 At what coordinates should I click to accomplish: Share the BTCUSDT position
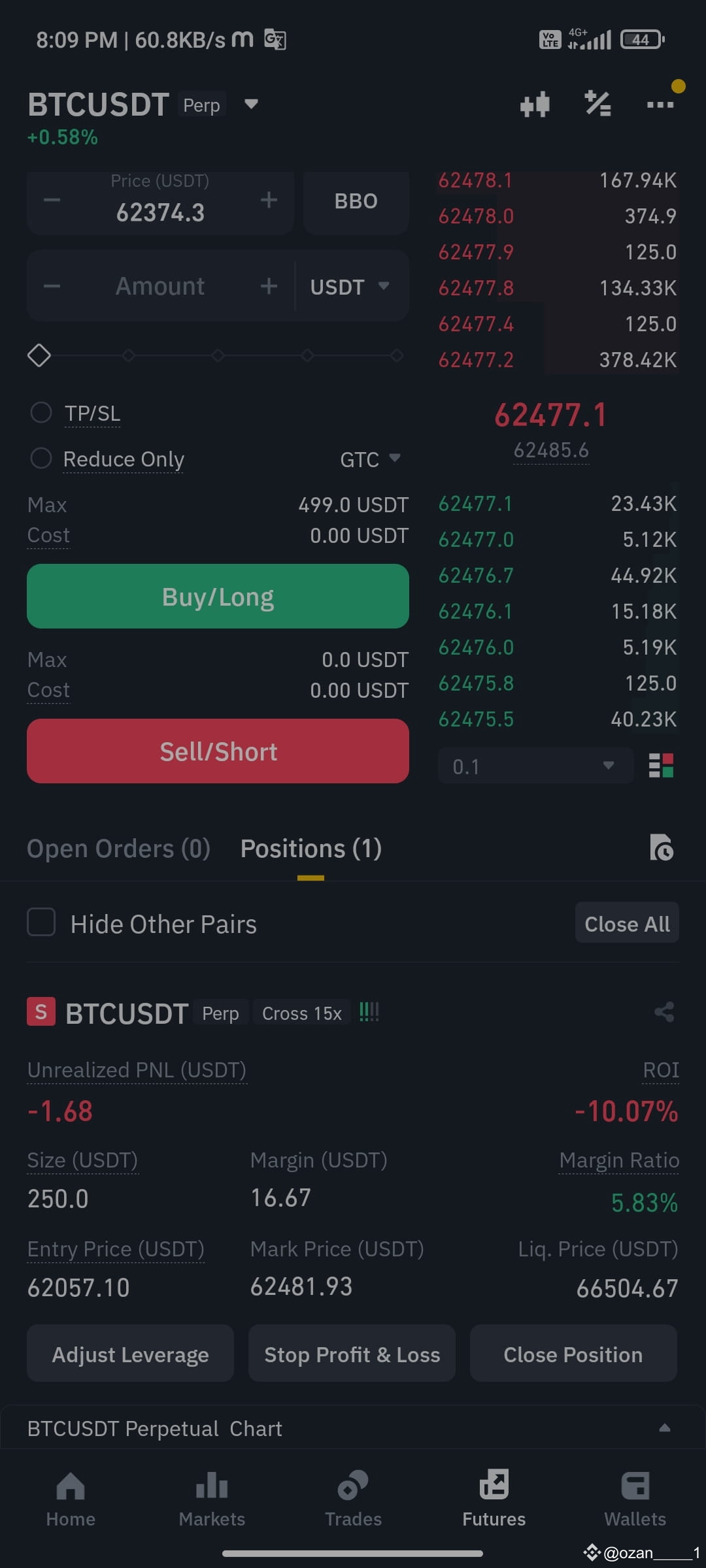665,1012
